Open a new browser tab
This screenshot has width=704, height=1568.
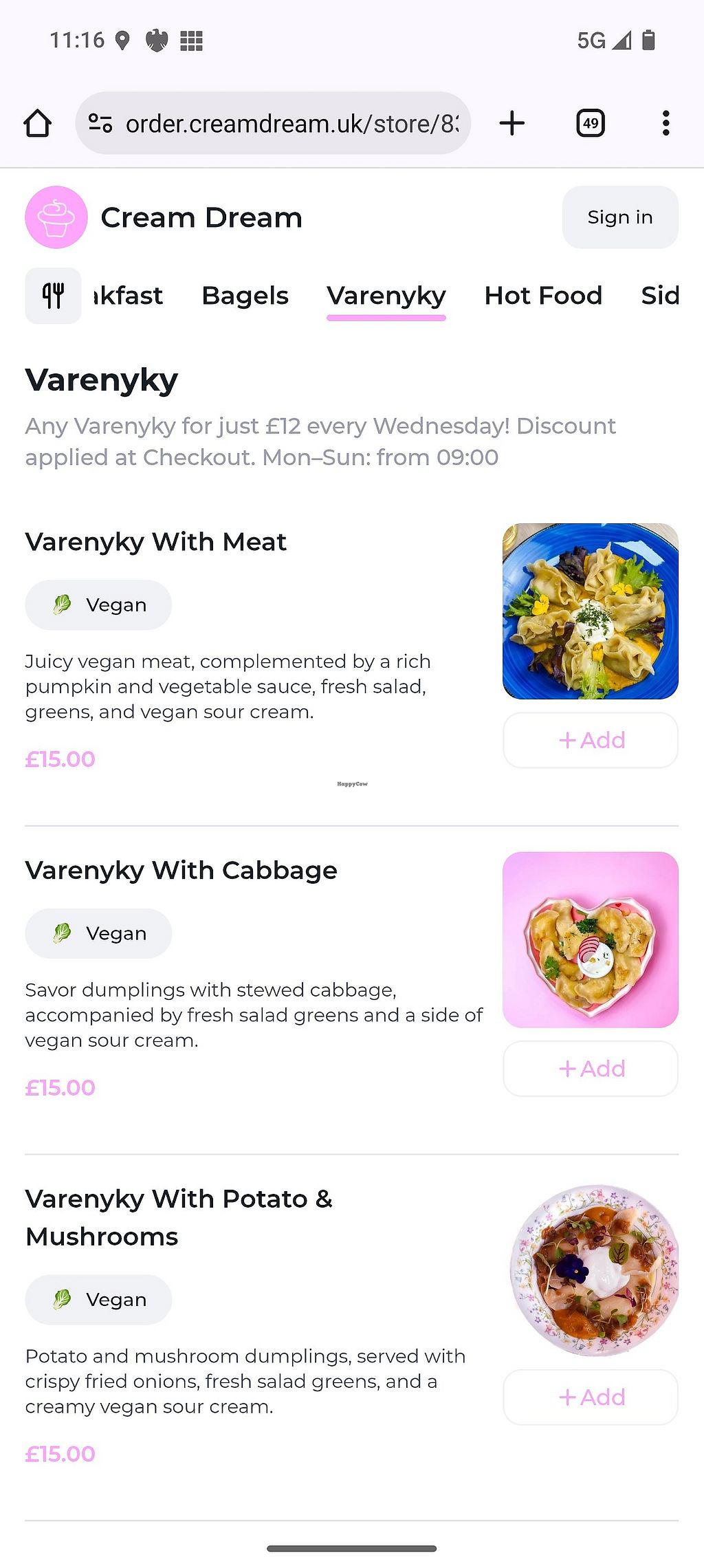[511, 124]
